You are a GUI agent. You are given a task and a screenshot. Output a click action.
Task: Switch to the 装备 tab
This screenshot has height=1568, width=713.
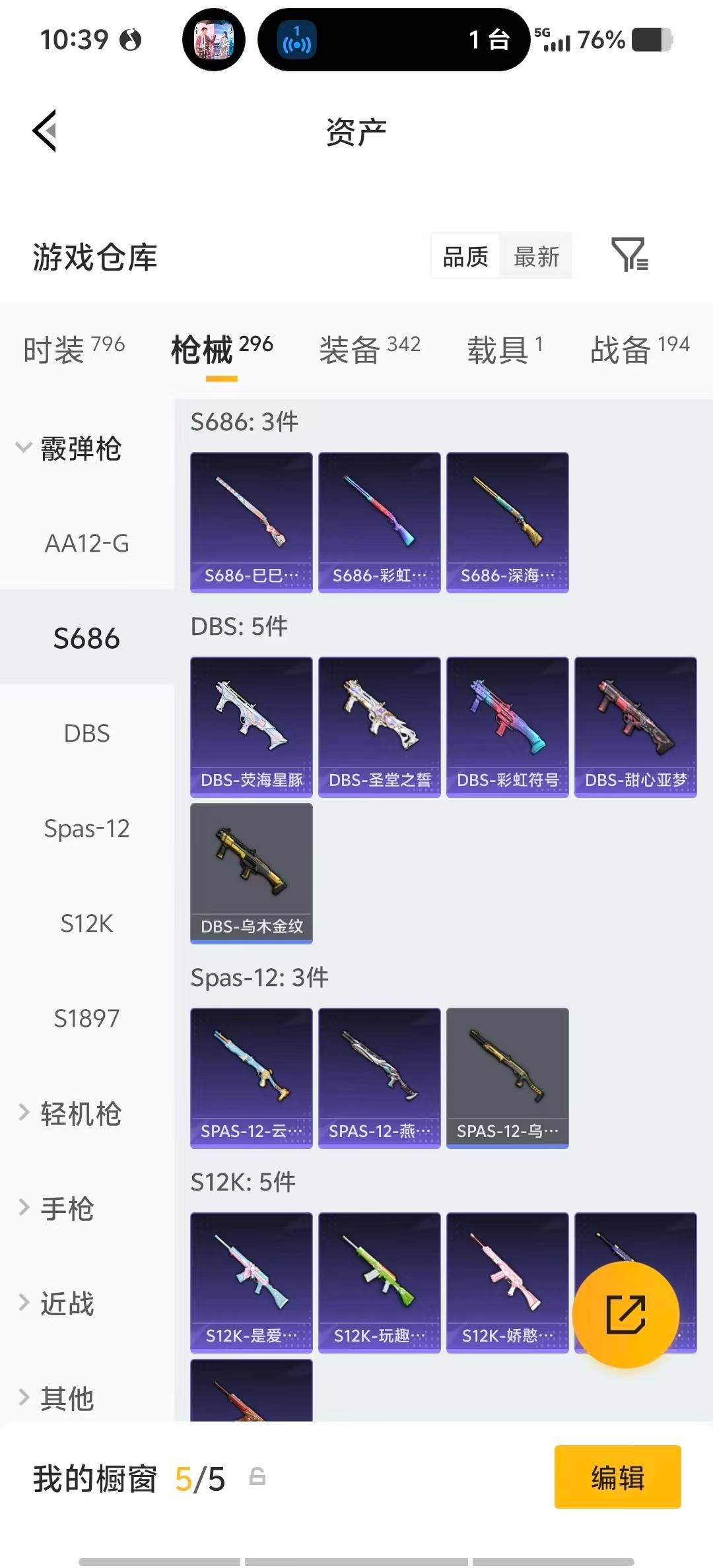(x=369, y=348)
